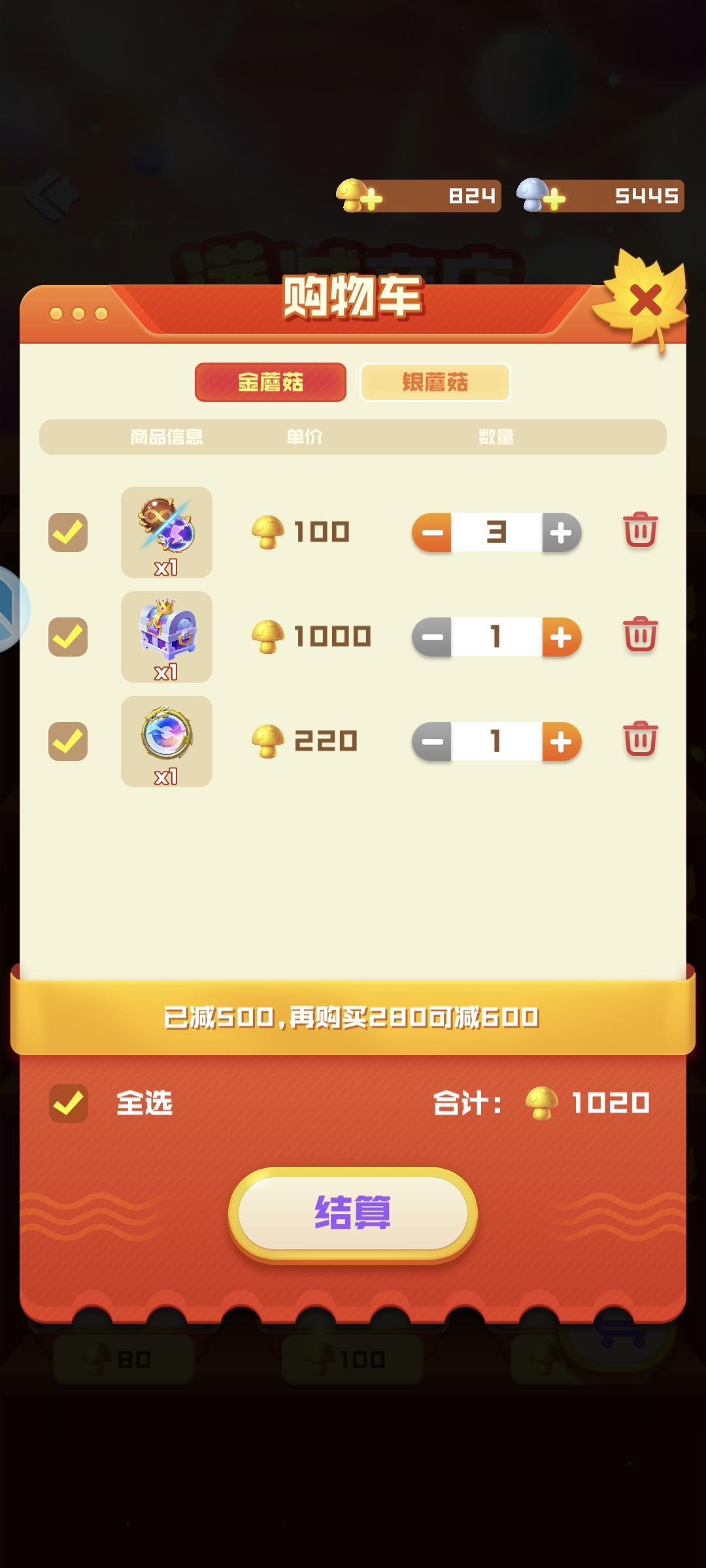Select the 金蘑菇 tab
The width and height of the screenshot is (706, 1568).
pos(270,383)
